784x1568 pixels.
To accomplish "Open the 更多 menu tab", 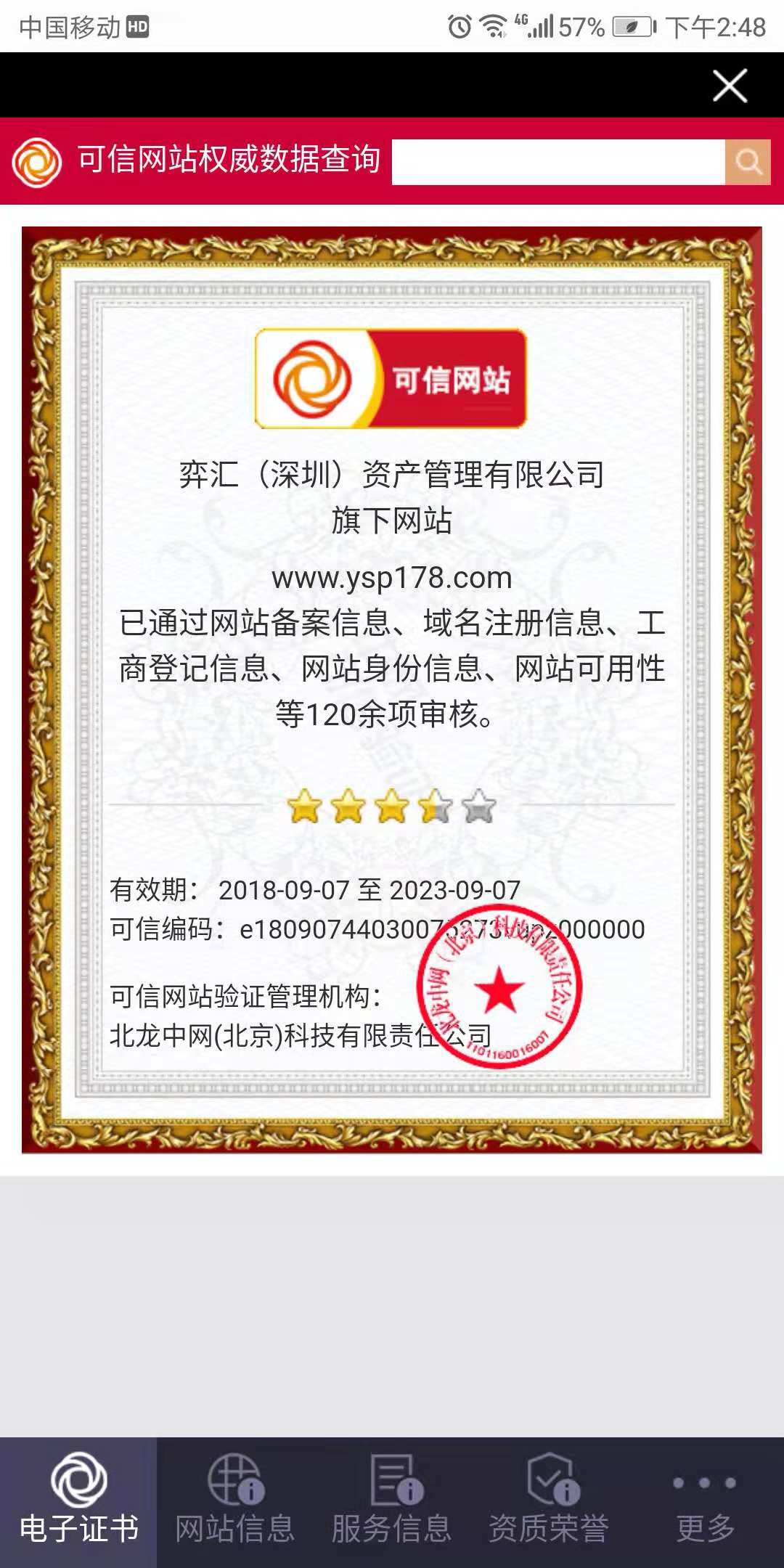I will pos(706,1503).
